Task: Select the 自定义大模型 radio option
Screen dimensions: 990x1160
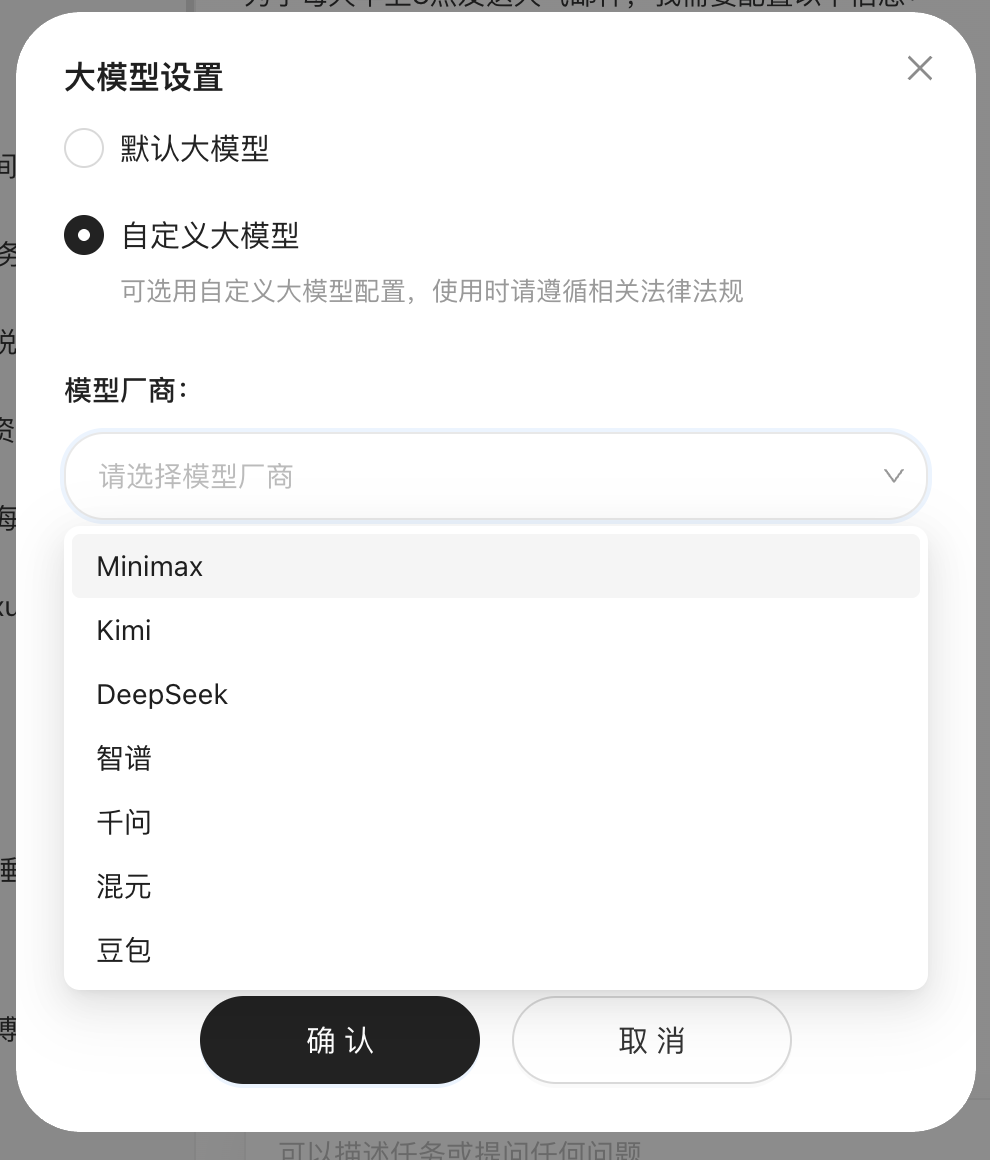Action: pyautogui.click(x=84, y=236)
